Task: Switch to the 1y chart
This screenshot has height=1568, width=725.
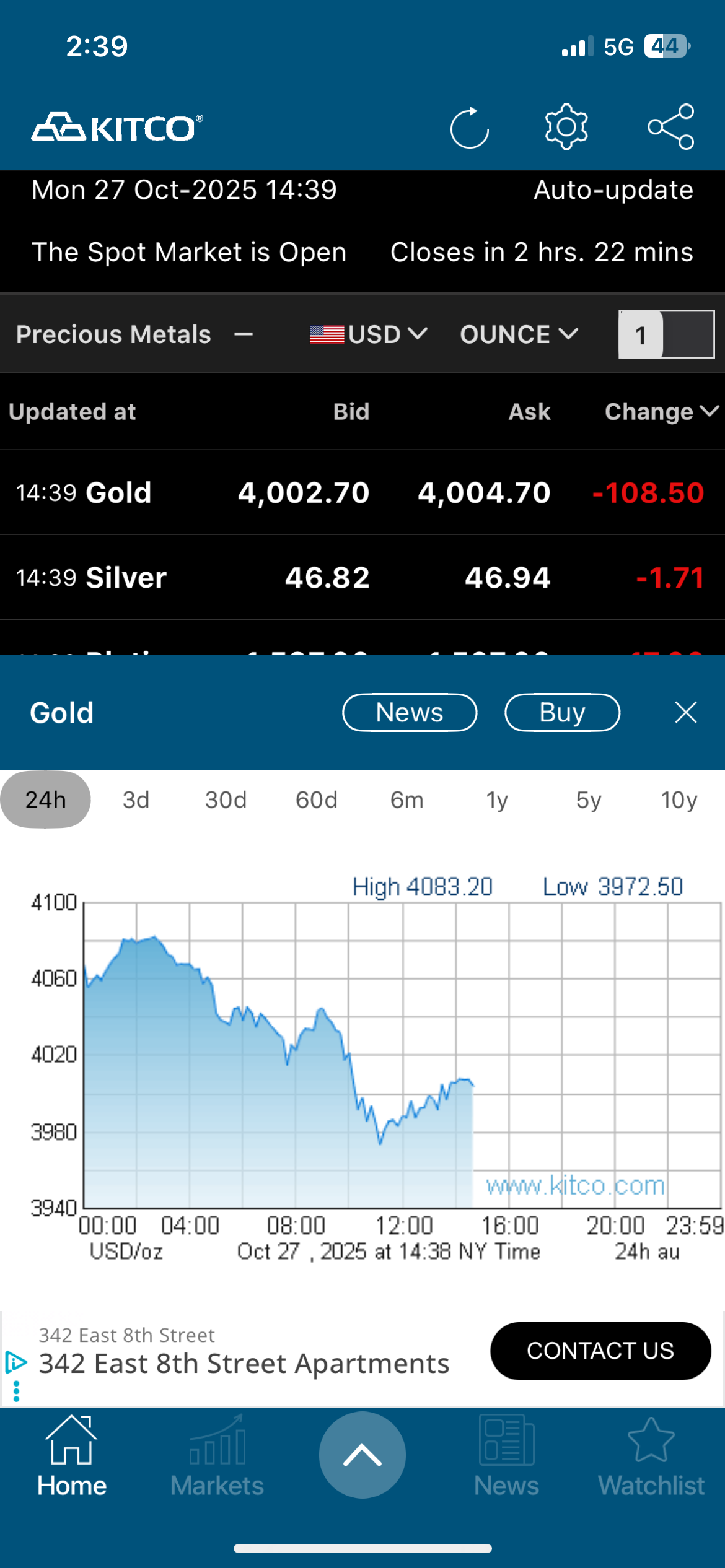Action: [x=497, y=800]
